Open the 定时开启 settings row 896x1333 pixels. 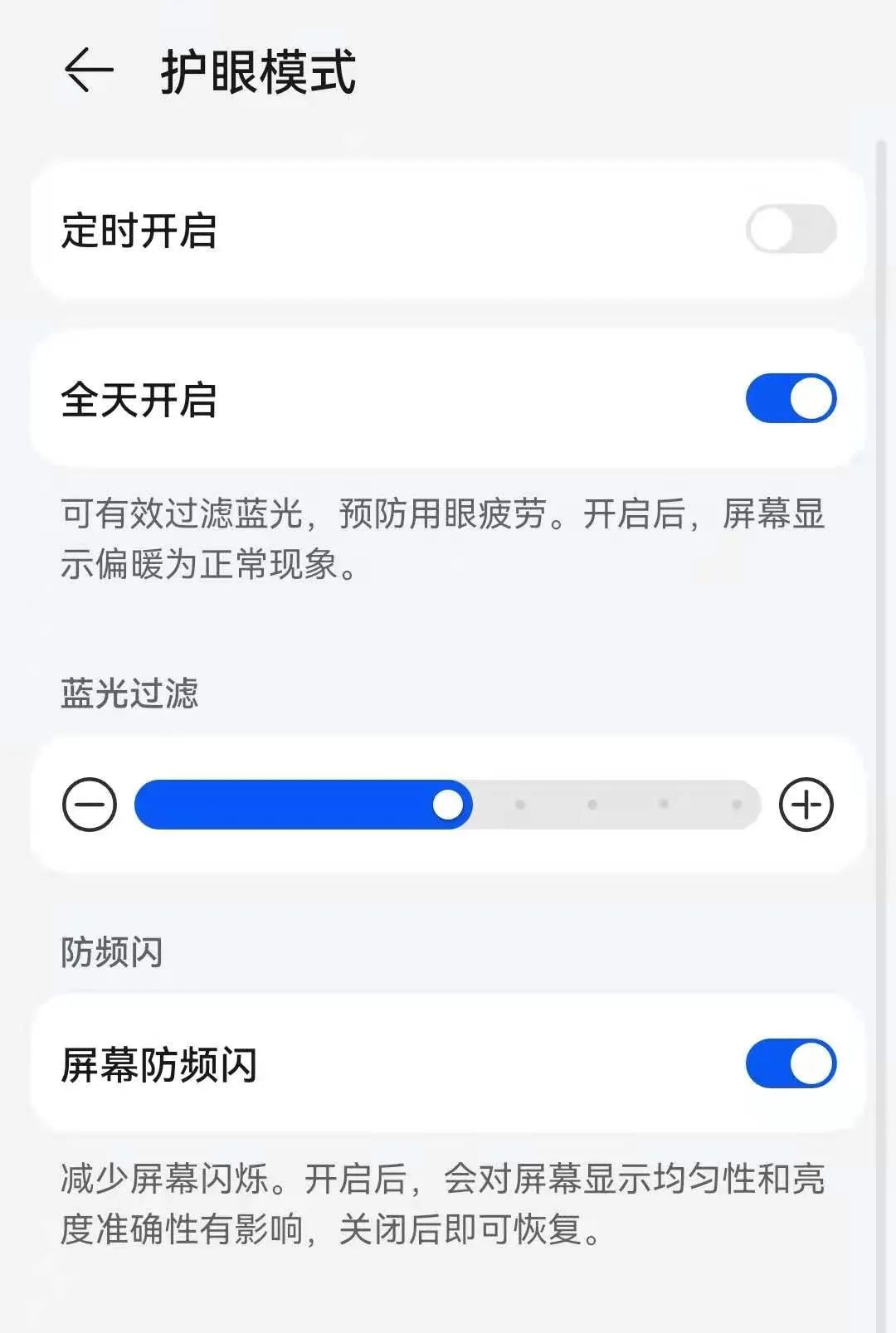click(332, 230)
